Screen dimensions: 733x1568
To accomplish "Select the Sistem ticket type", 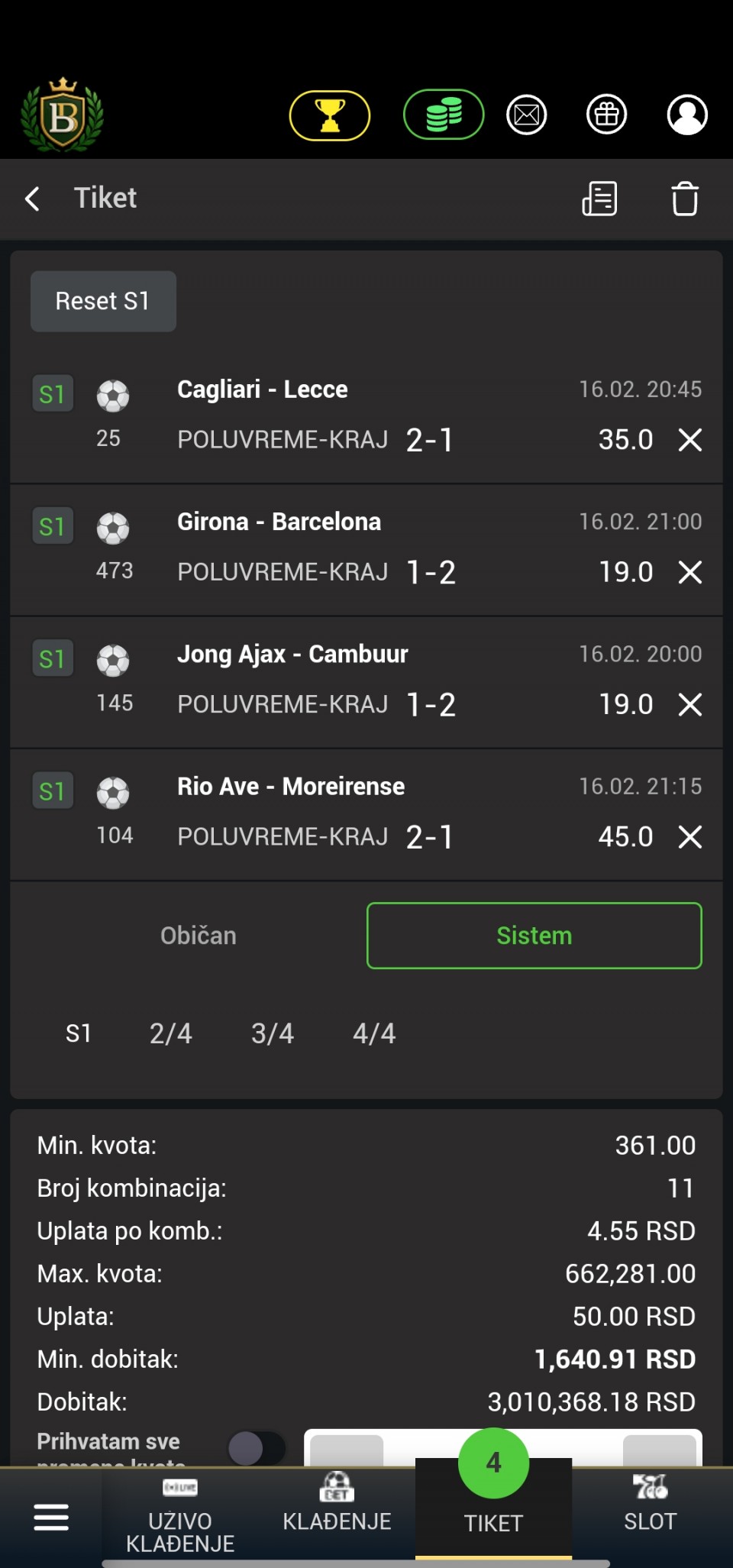I will 534,936.
